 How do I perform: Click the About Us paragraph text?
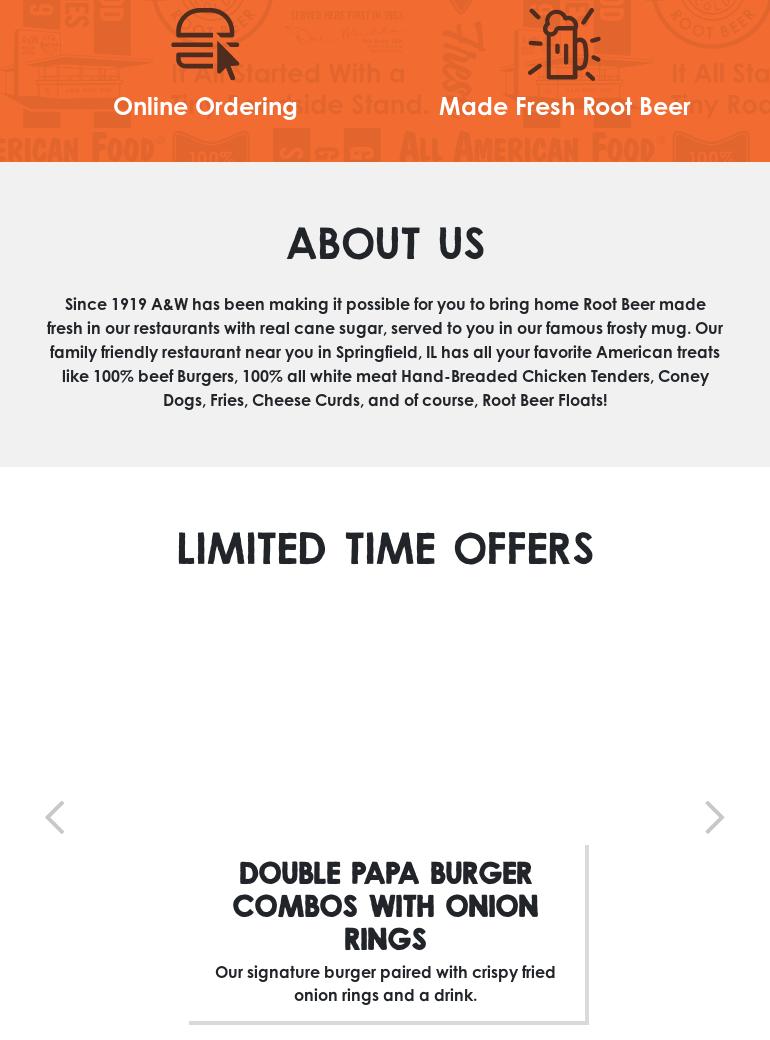[x=385, y=352]
